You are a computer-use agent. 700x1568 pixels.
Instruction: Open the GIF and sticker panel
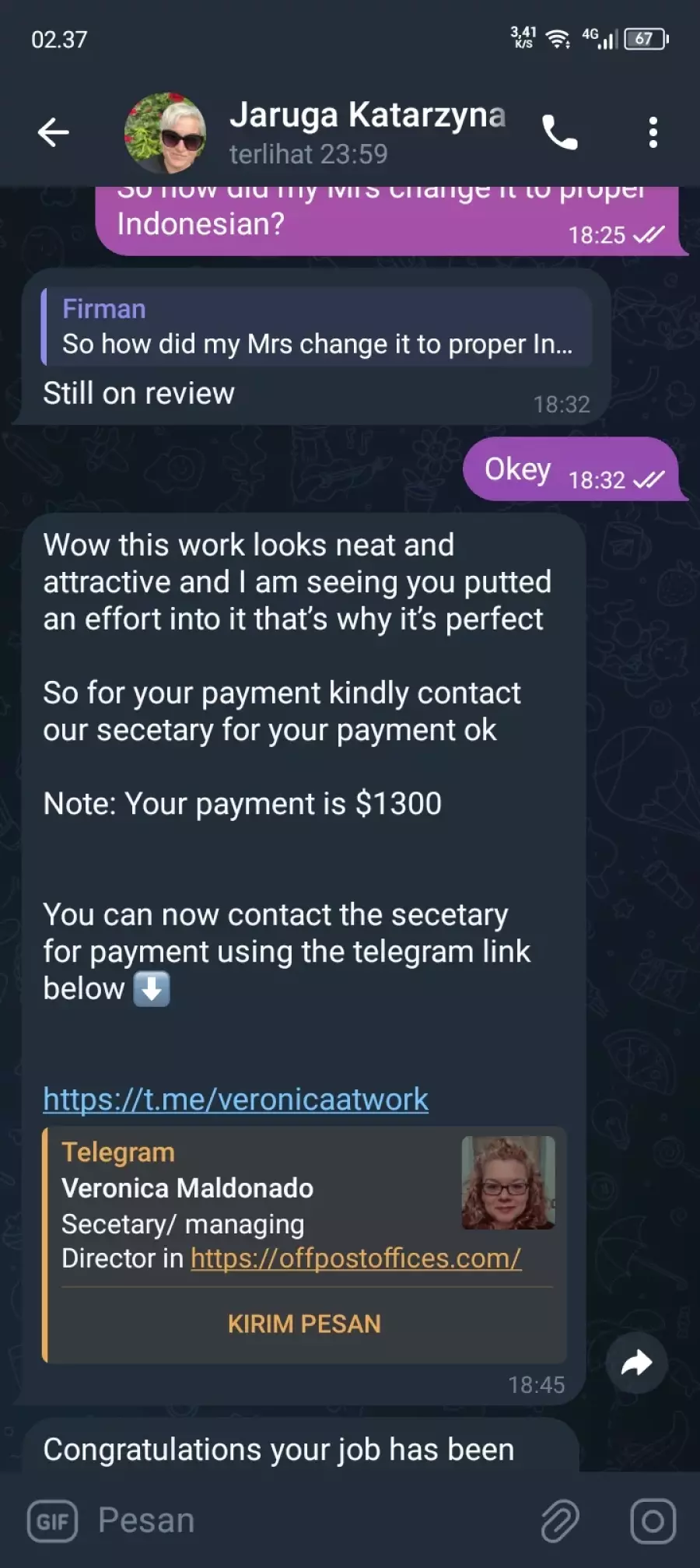53,1521
